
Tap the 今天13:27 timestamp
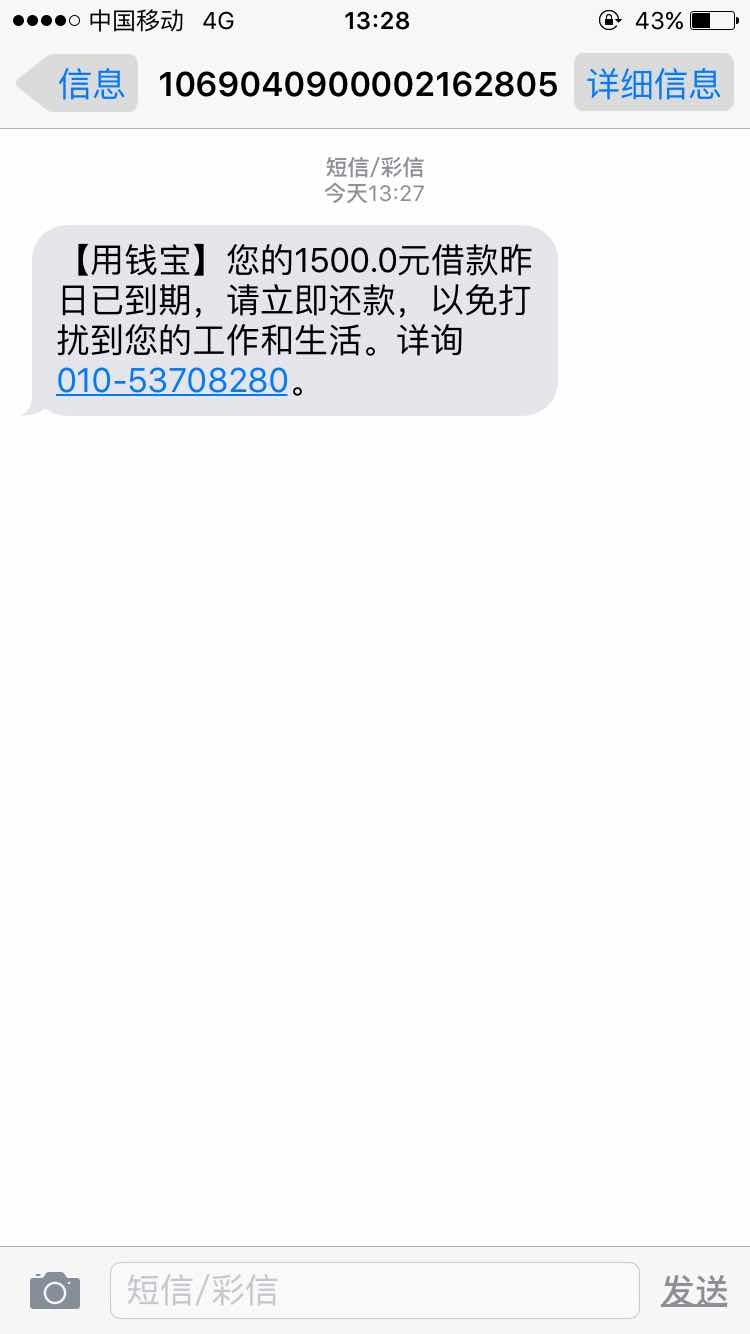(x=375, y=194)
